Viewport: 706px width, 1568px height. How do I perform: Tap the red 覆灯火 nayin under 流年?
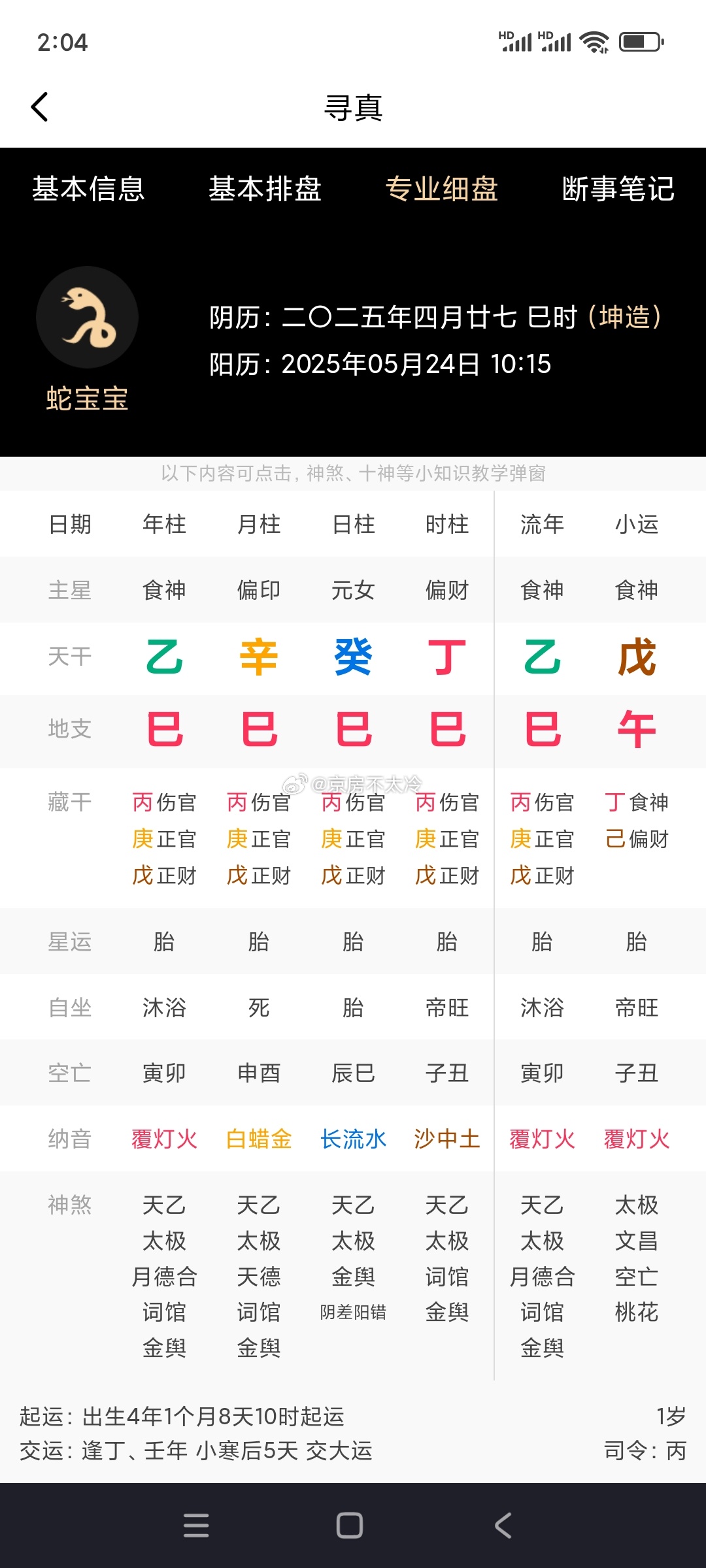[541, 1138]
